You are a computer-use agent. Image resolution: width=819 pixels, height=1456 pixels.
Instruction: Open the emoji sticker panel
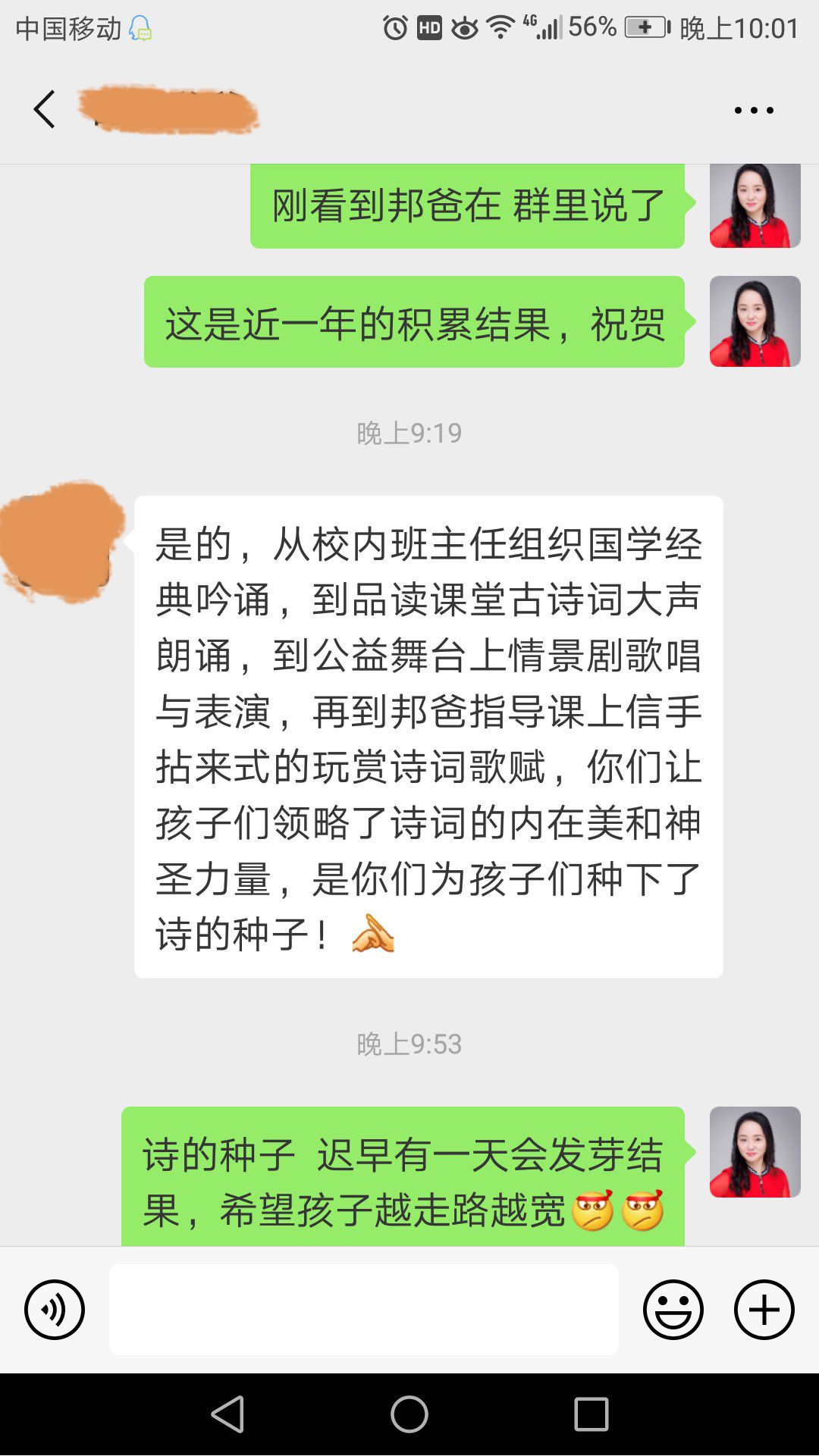click(x=673, y=1310)
